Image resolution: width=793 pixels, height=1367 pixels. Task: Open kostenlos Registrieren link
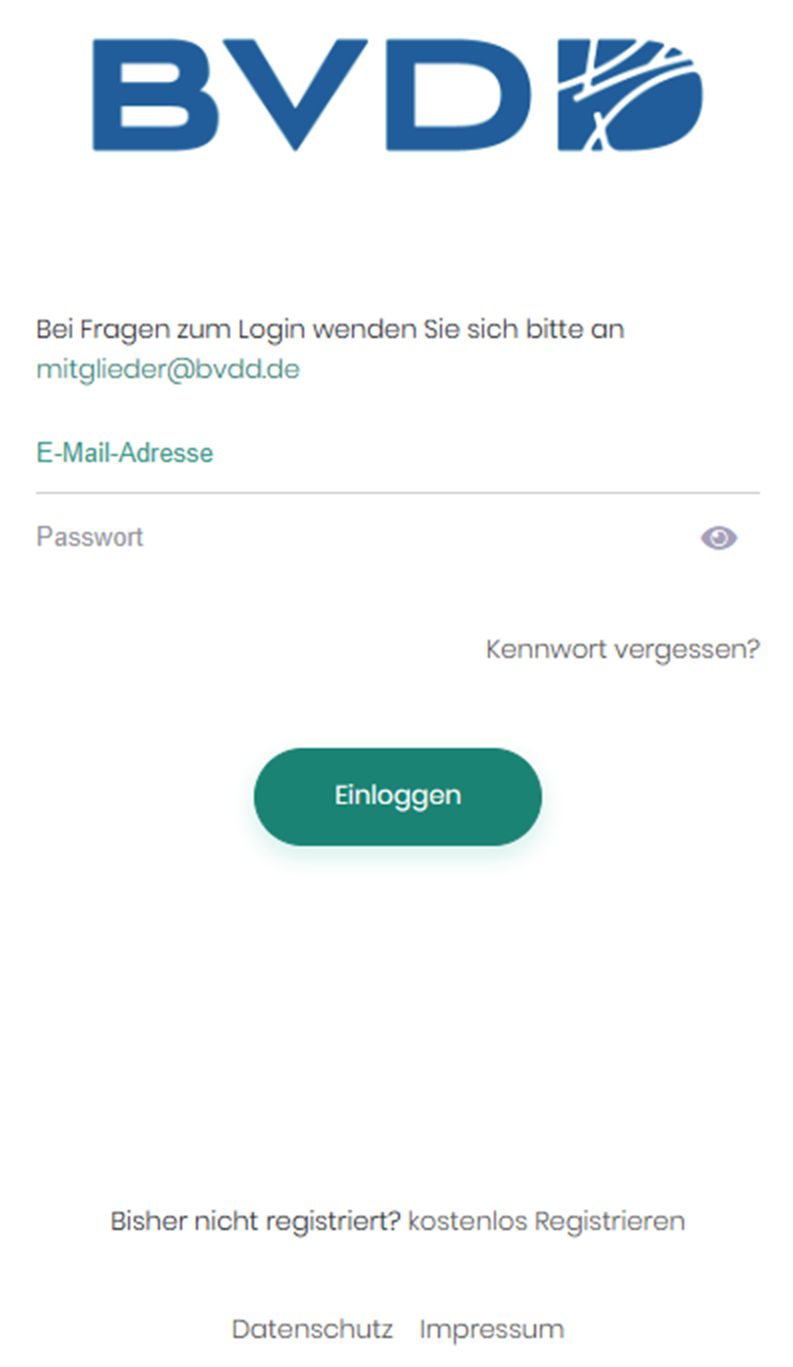coord(546,1221)
